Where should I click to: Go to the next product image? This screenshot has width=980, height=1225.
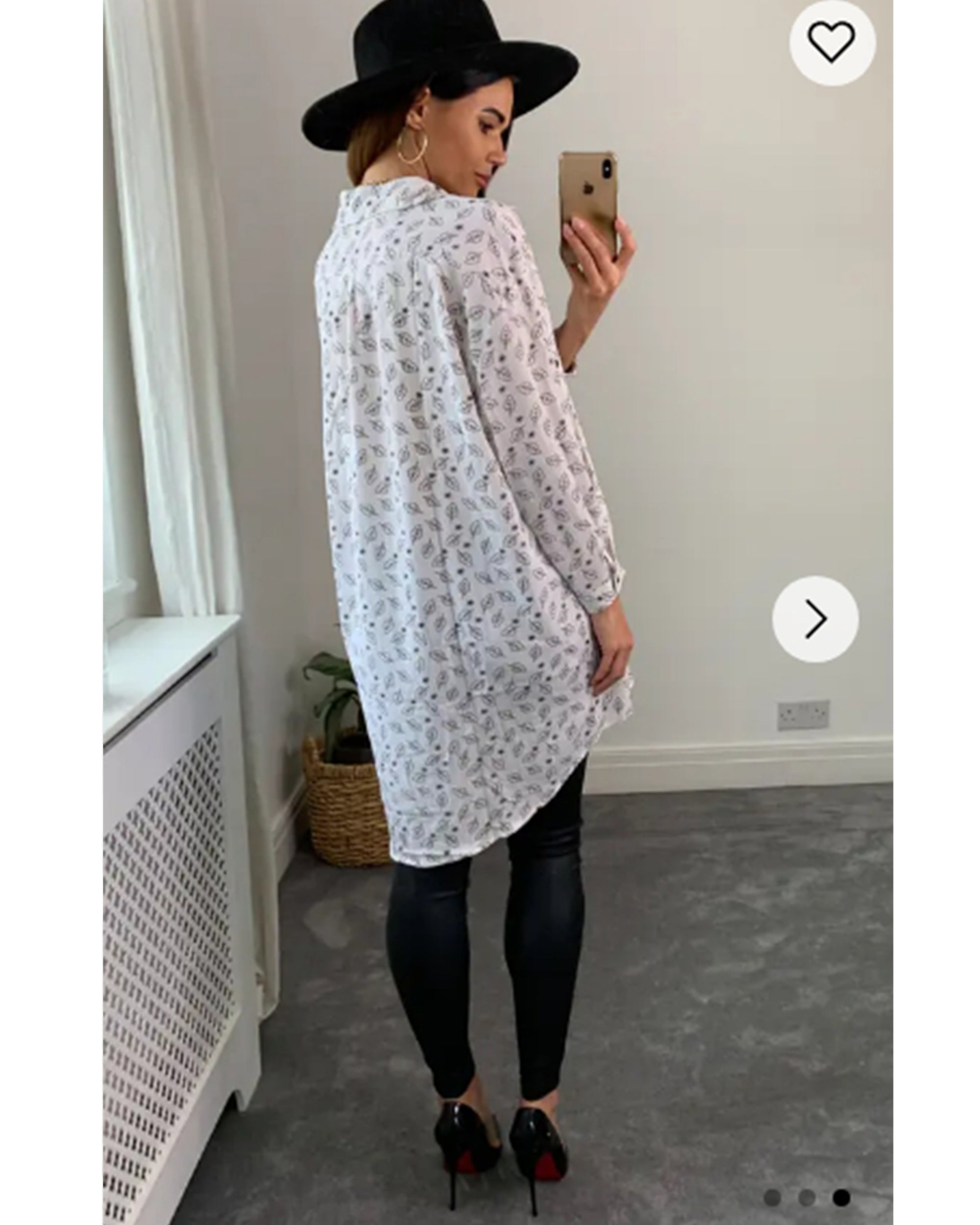pyautogui.click(x=815, y=618)
